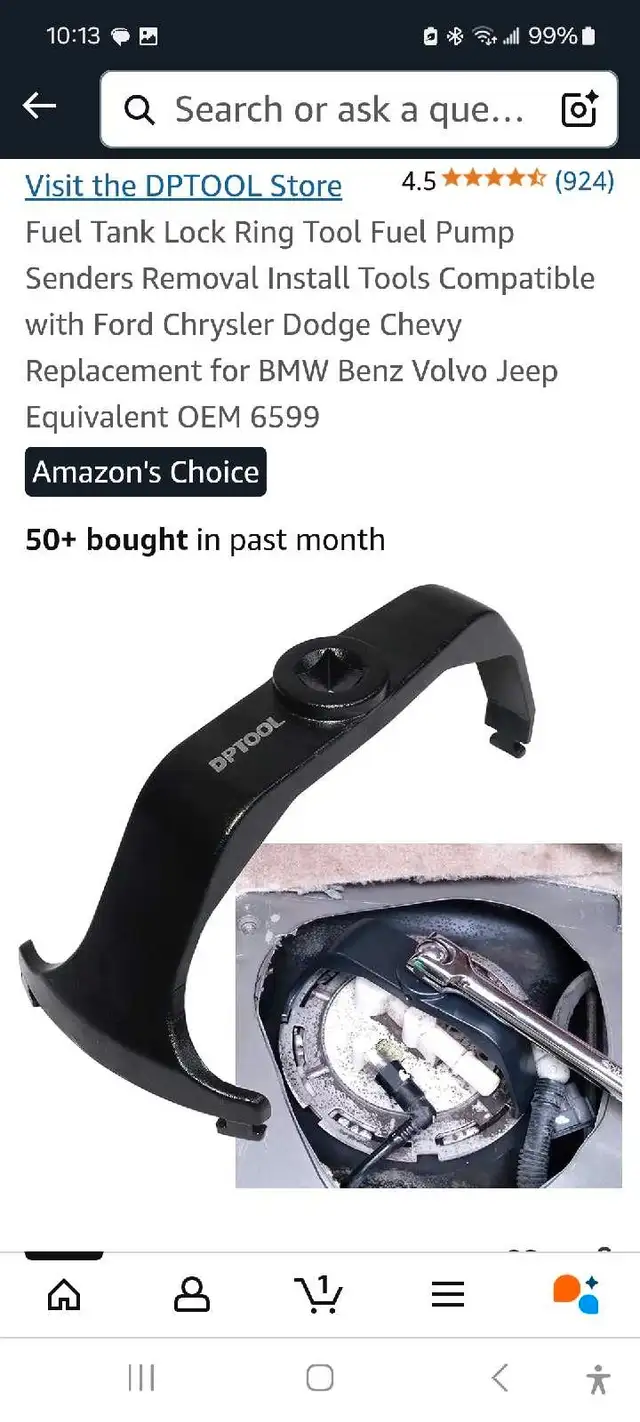Screen dimensions: 640x1422
Task: Tap the system home button
Action: click(x=320, y=1378)
